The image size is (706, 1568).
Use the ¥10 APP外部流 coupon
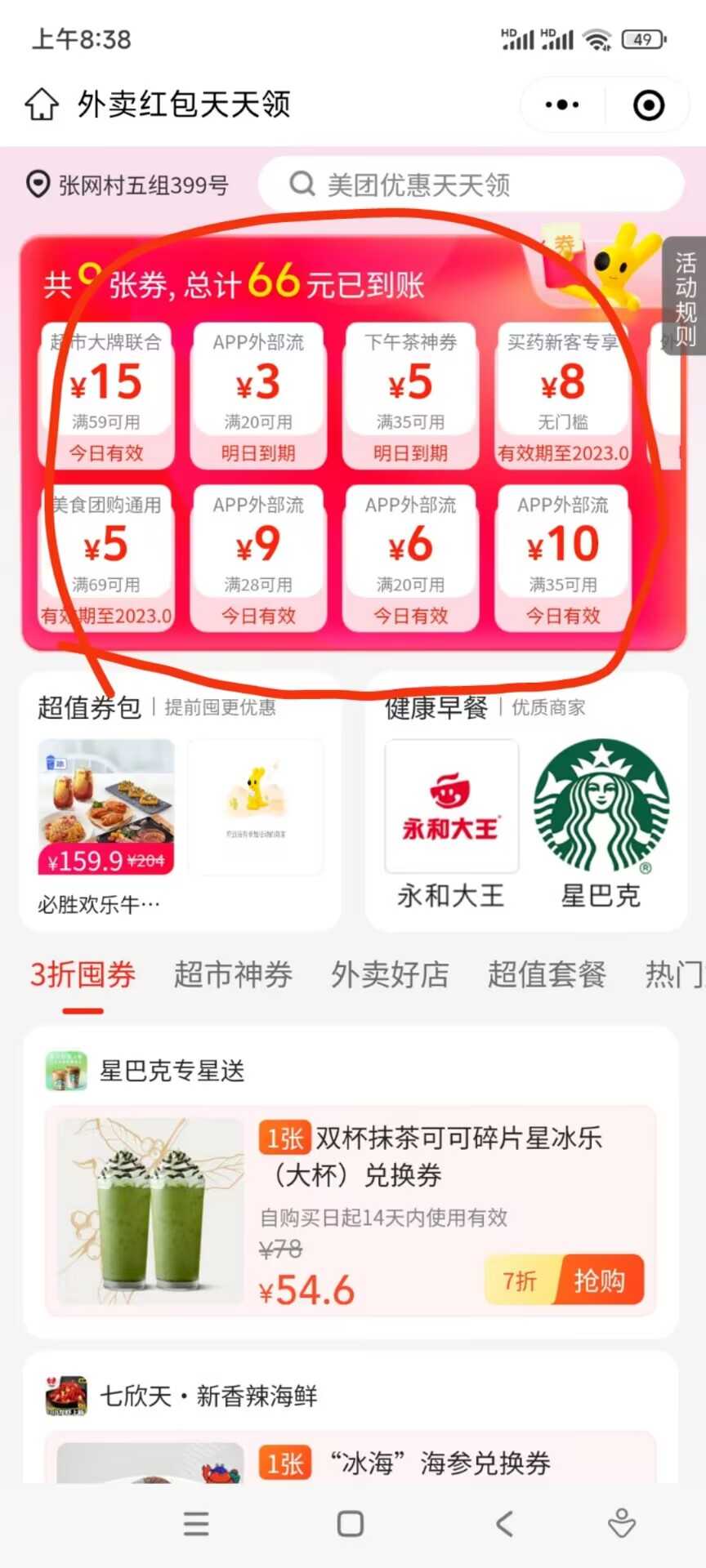563,559
